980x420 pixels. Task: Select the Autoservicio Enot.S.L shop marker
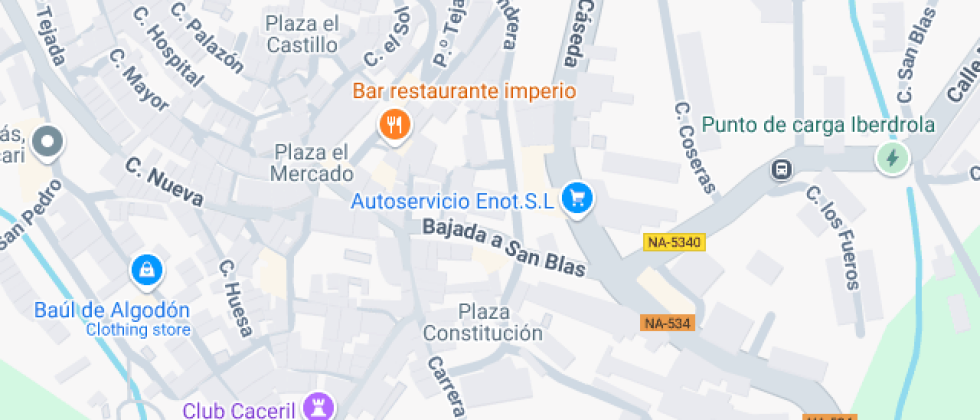click(576, 198)
